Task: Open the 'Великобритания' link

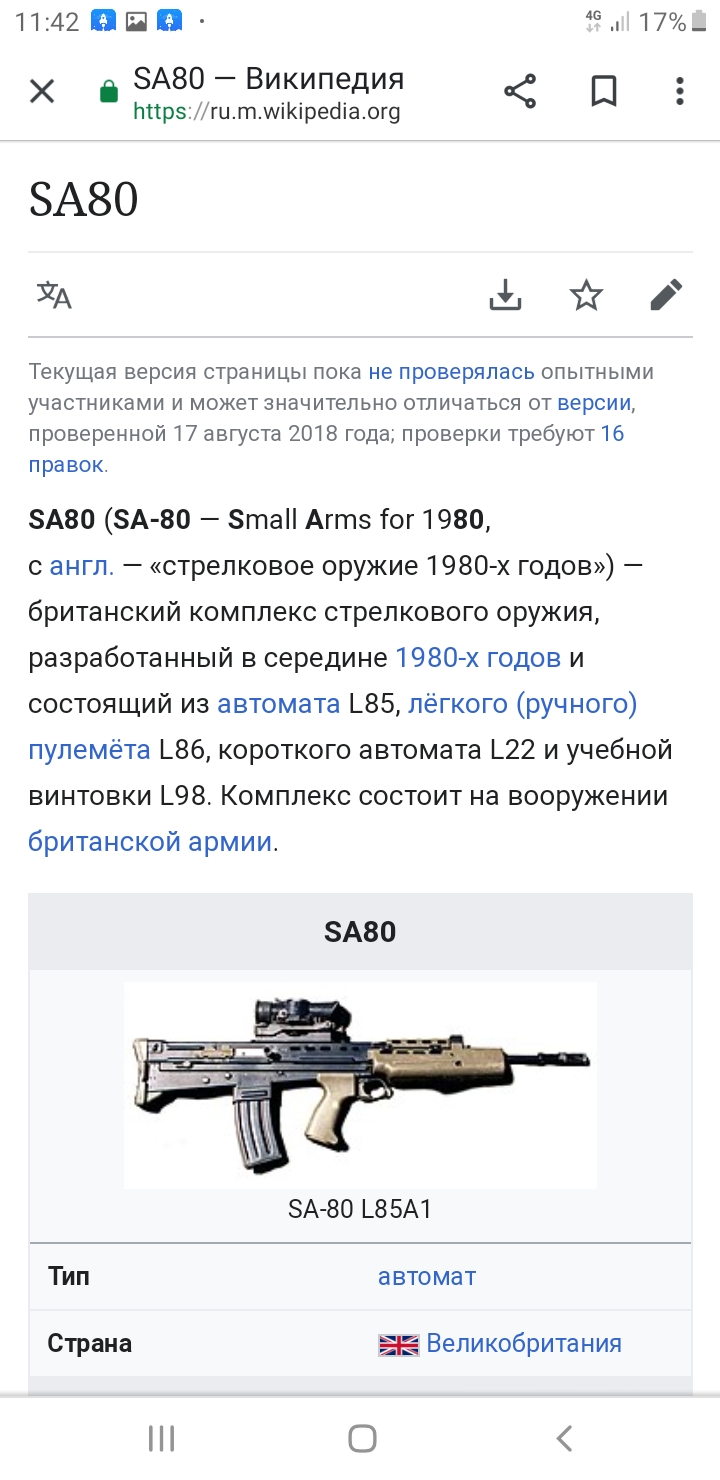Action: [x=524, y=1343]
